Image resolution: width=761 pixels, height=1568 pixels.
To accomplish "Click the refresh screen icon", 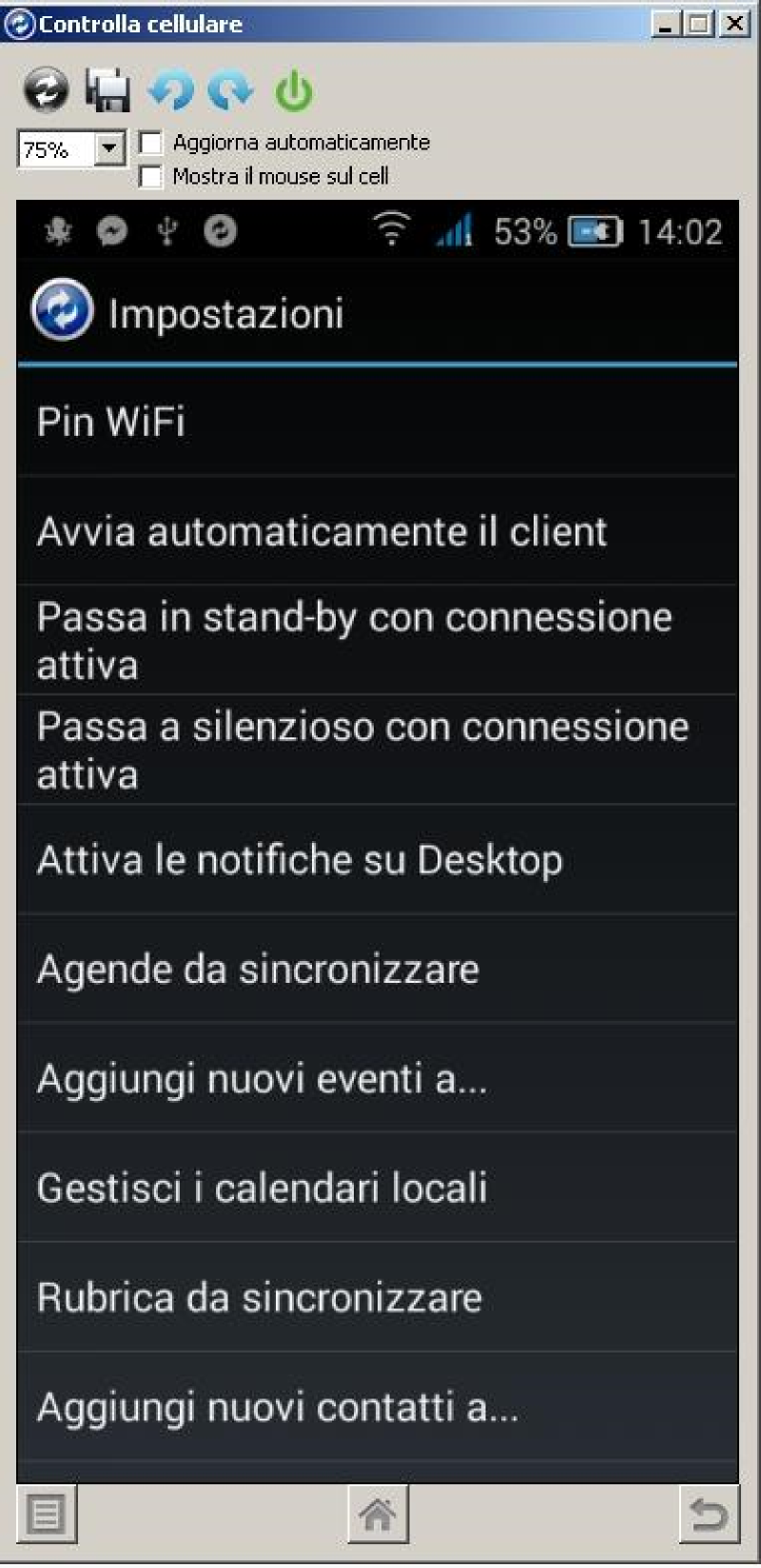I will coord(46,90).
